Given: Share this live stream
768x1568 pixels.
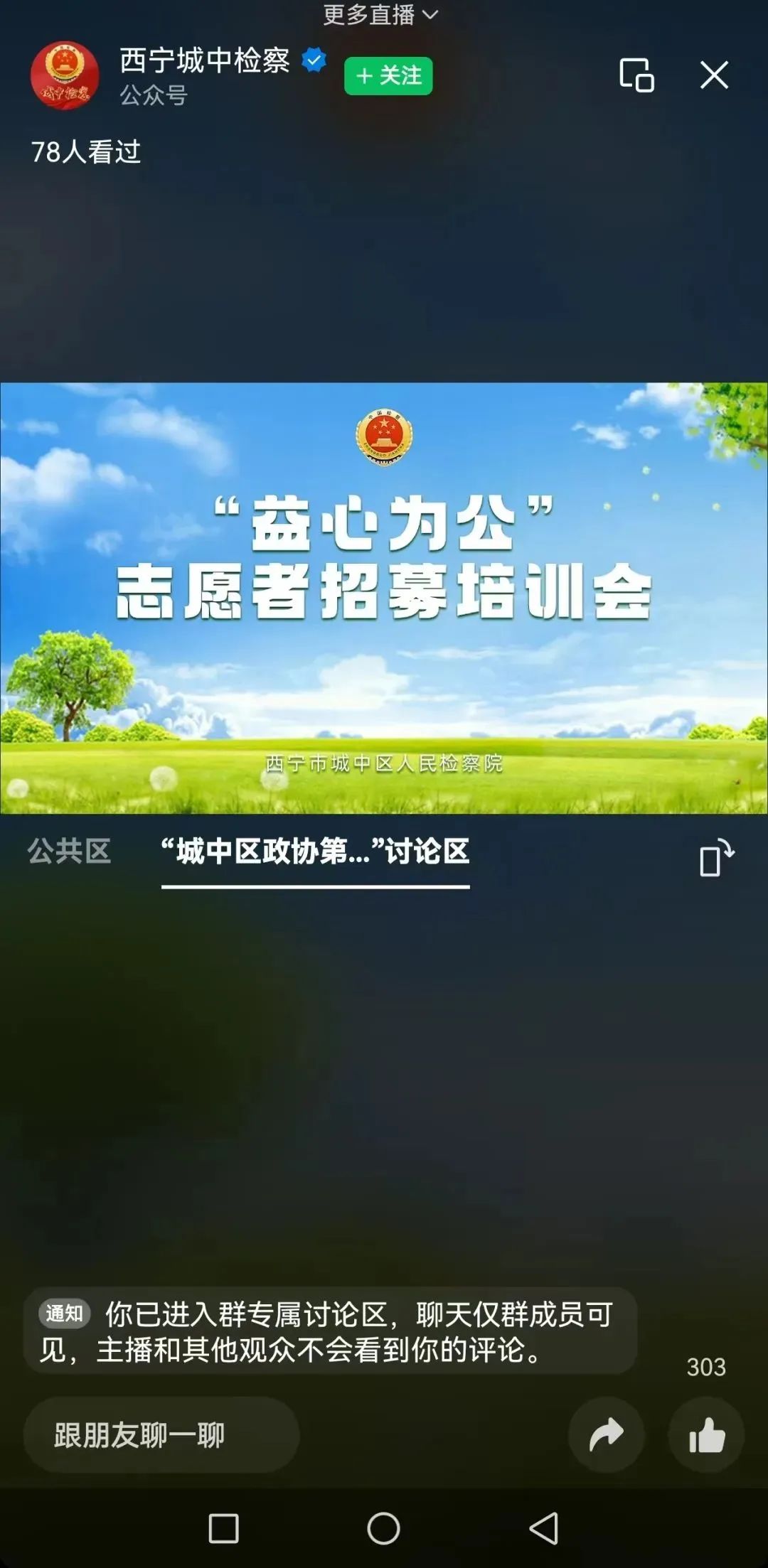Looking at the screenshot, I should pos(606,1435).
